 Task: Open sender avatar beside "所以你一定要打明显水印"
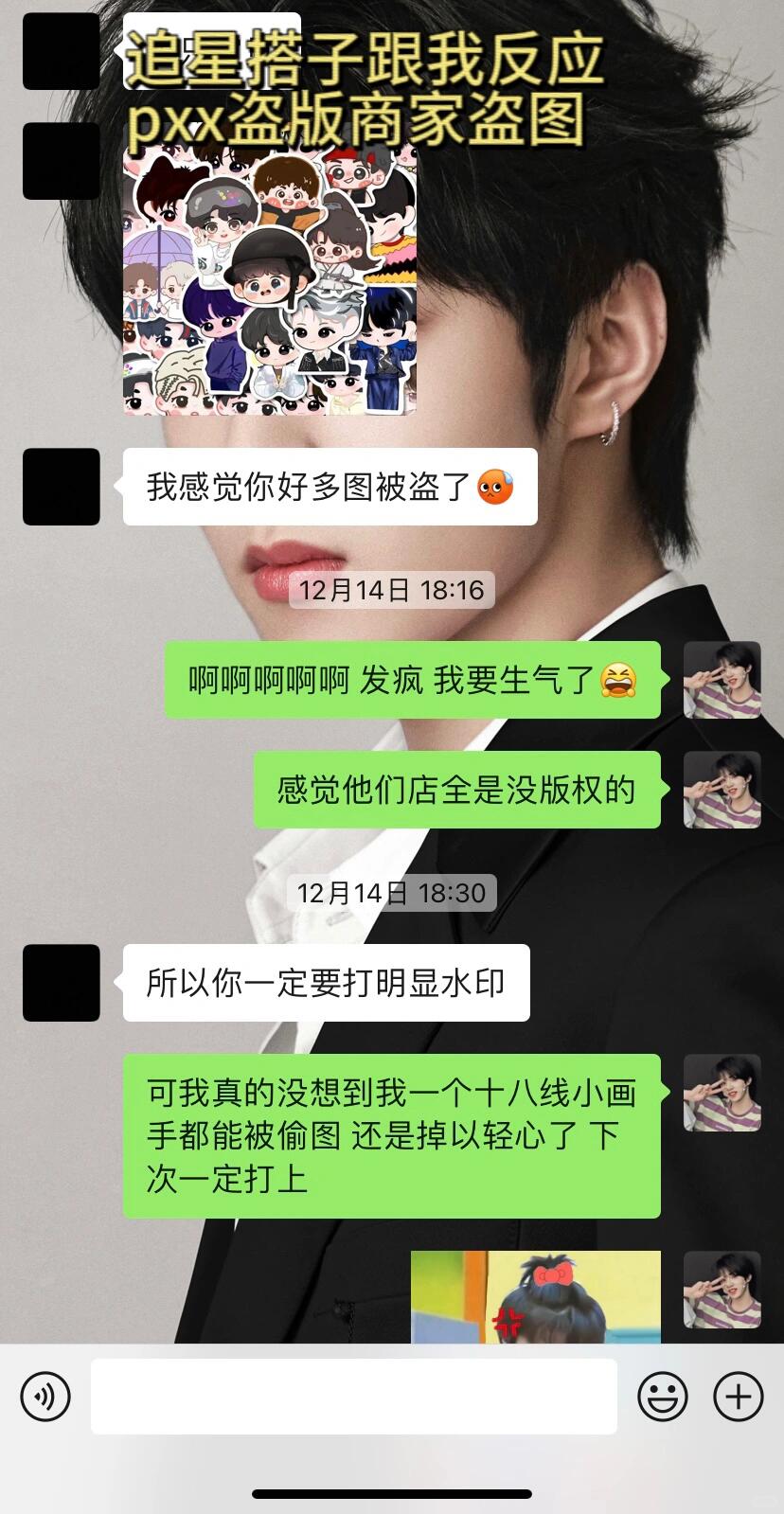coord(62,982)
